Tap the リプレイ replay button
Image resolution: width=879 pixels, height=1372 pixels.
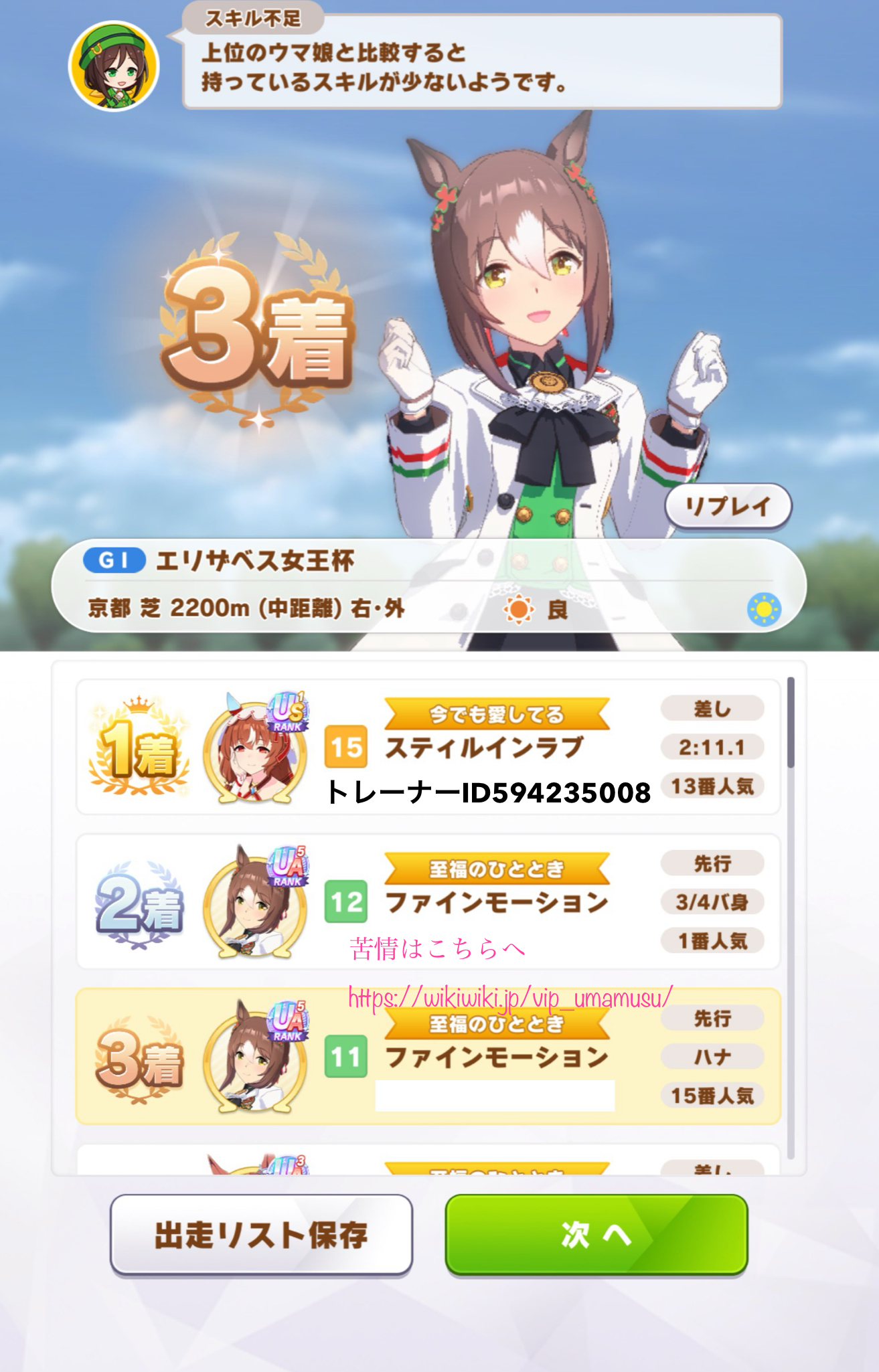pyautogui.click(x=728, y=506)
